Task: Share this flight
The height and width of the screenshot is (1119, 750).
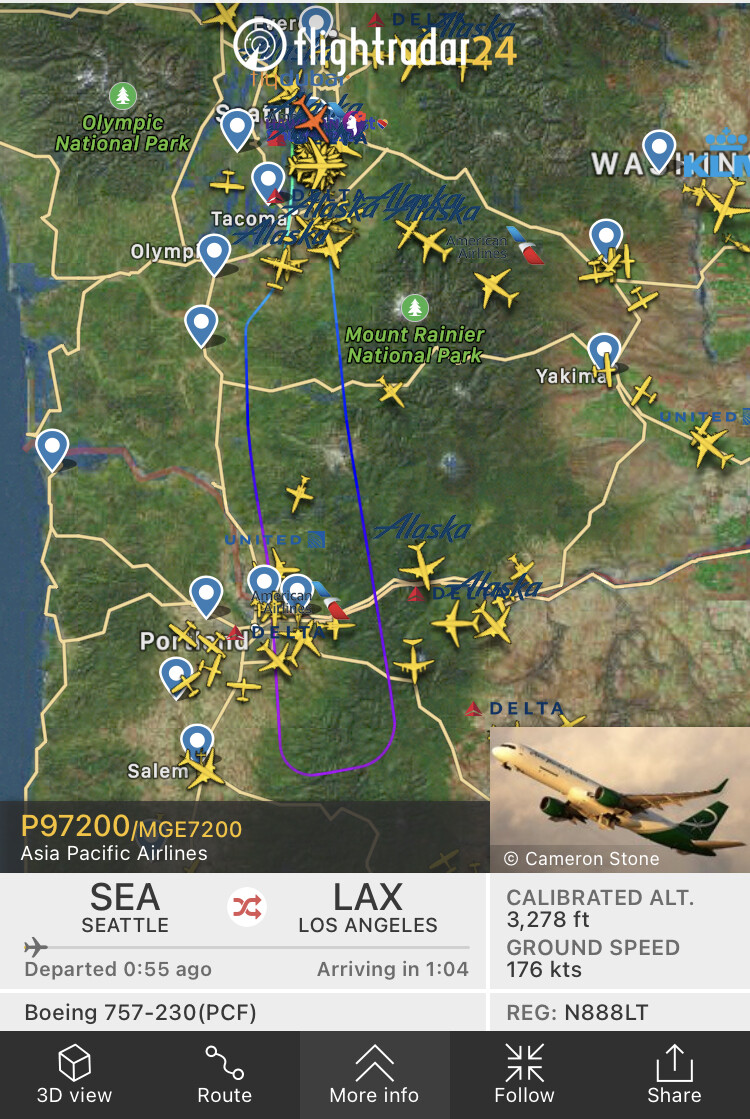Action: click(x=674, y=1075)
